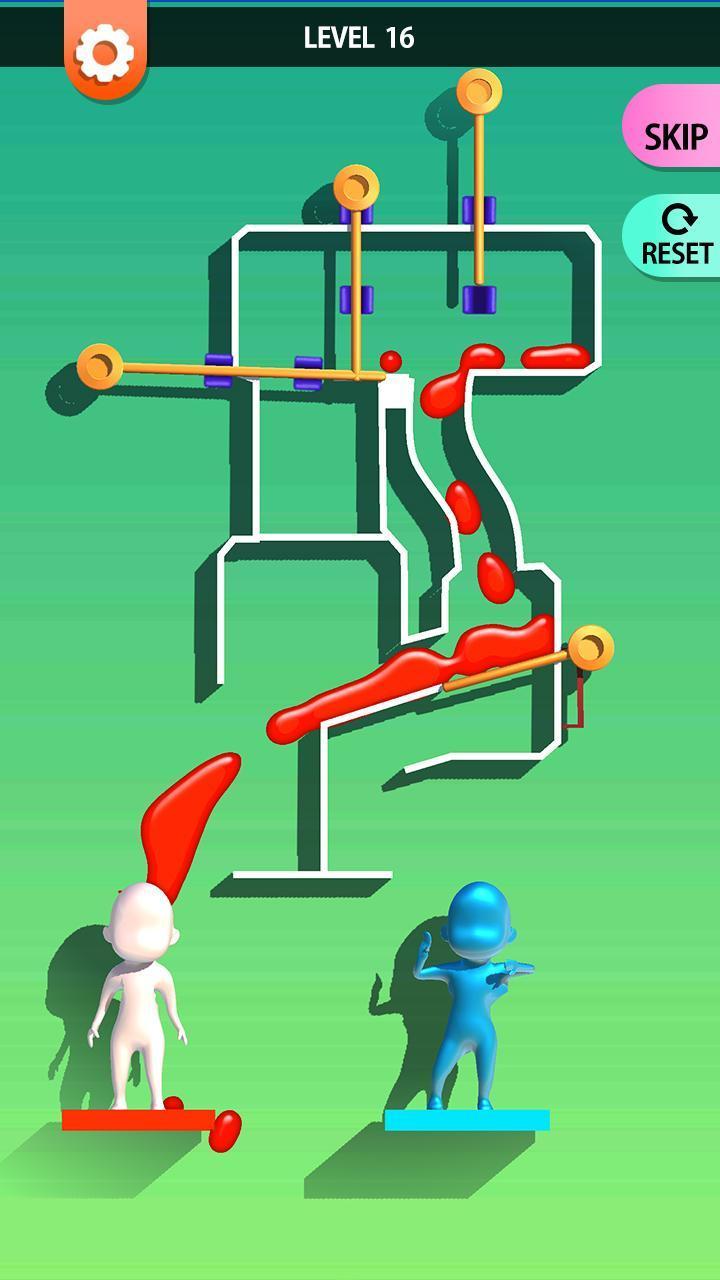Screen dimensions: 720x1280
Task: Pull the horizontal pin on the left
Action: pos(100,366)
